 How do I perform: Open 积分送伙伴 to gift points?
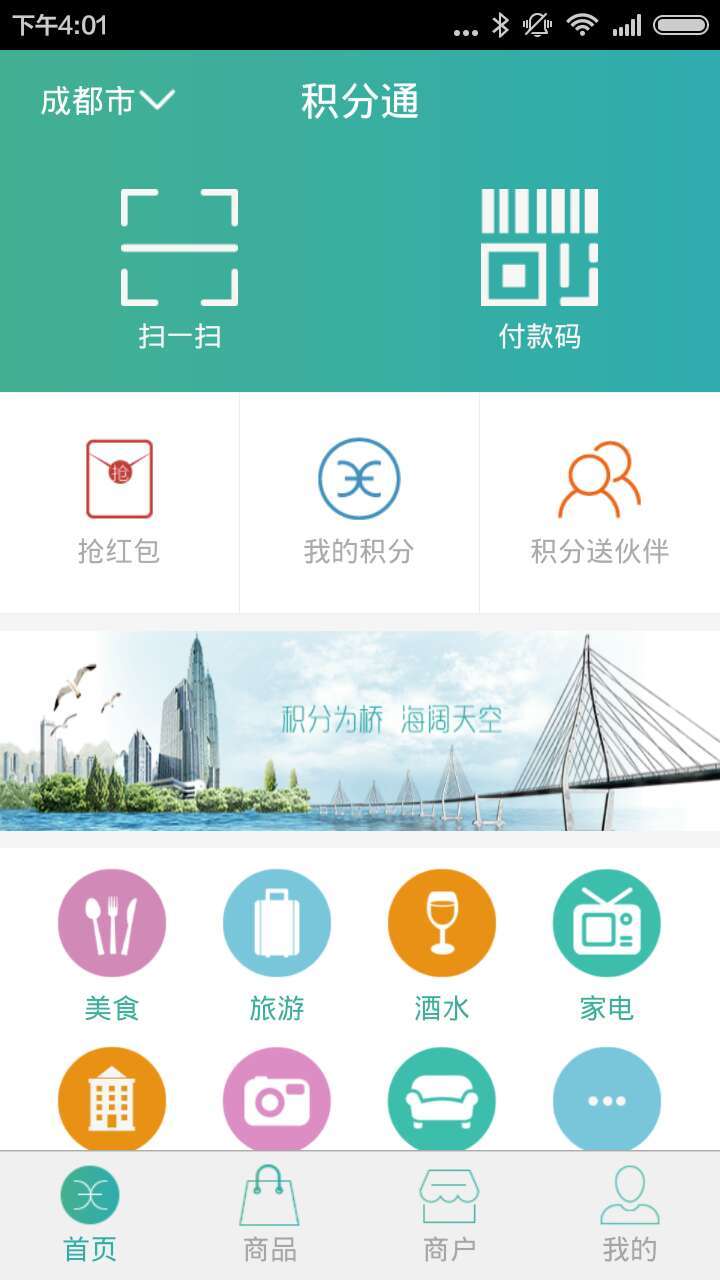click(x=599, y=502)
